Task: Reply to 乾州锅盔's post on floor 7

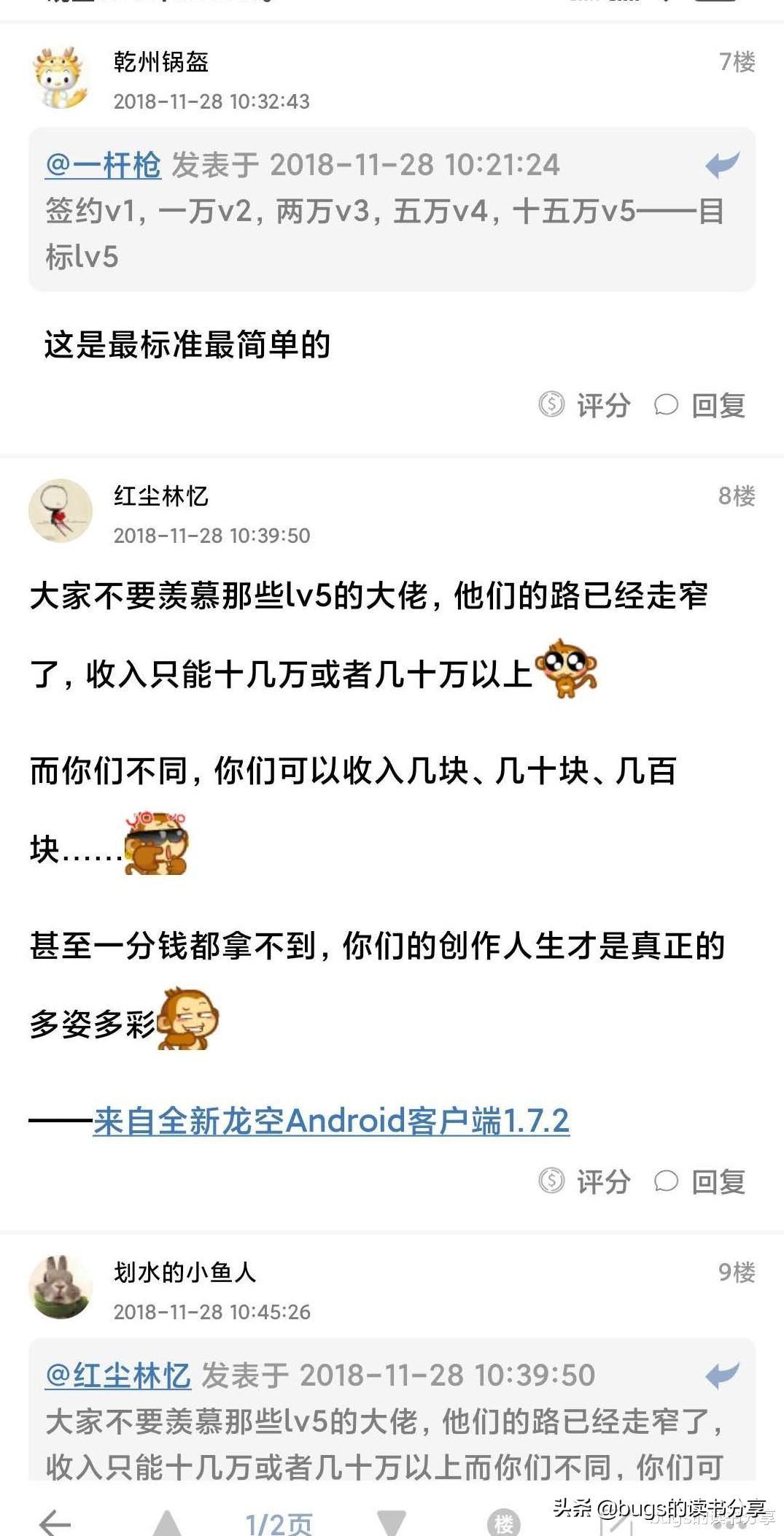Action: [x=700, y=405]
